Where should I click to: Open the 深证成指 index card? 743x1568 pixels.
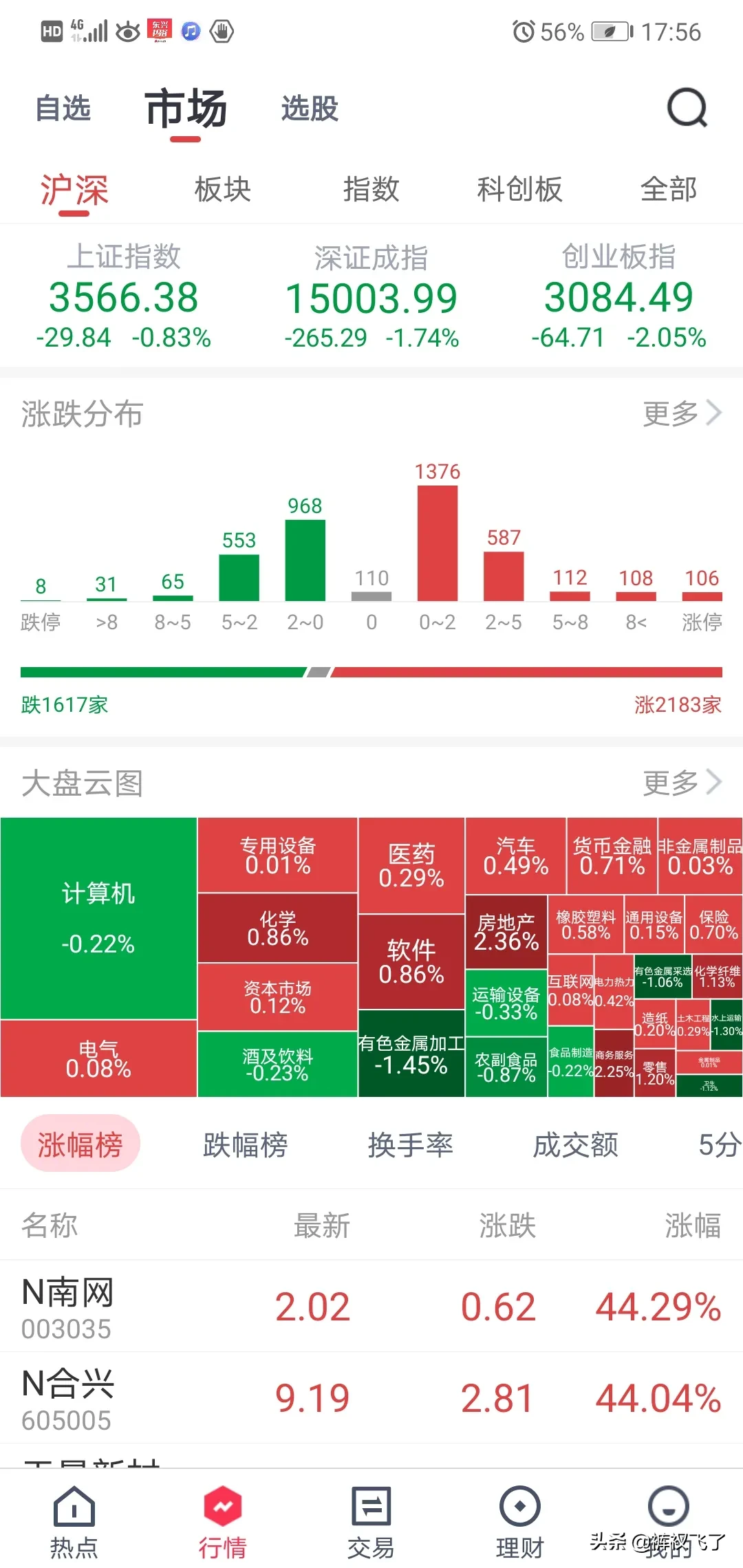(x=371, y=296)
